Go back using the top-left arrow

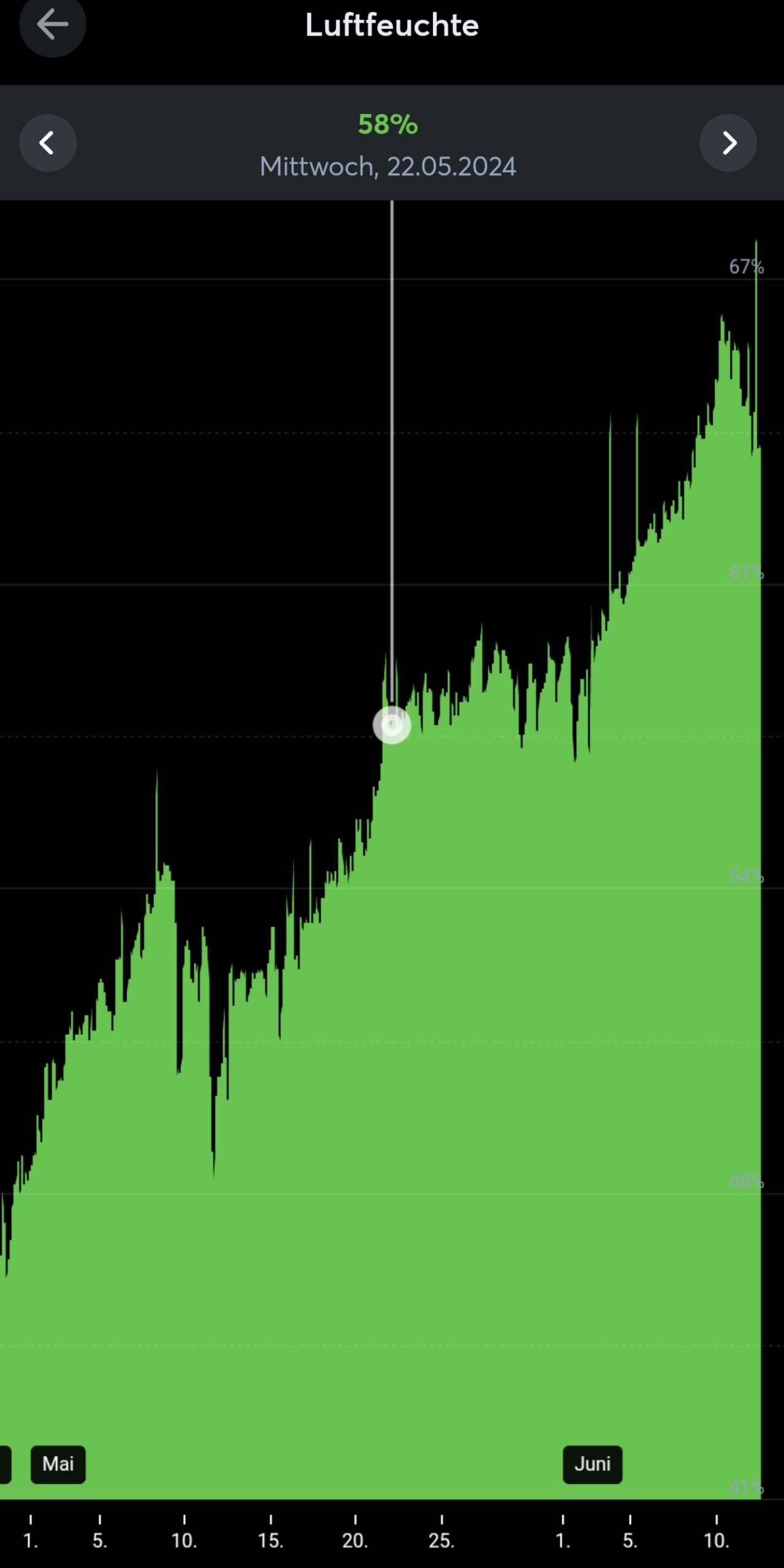(52, 24)
